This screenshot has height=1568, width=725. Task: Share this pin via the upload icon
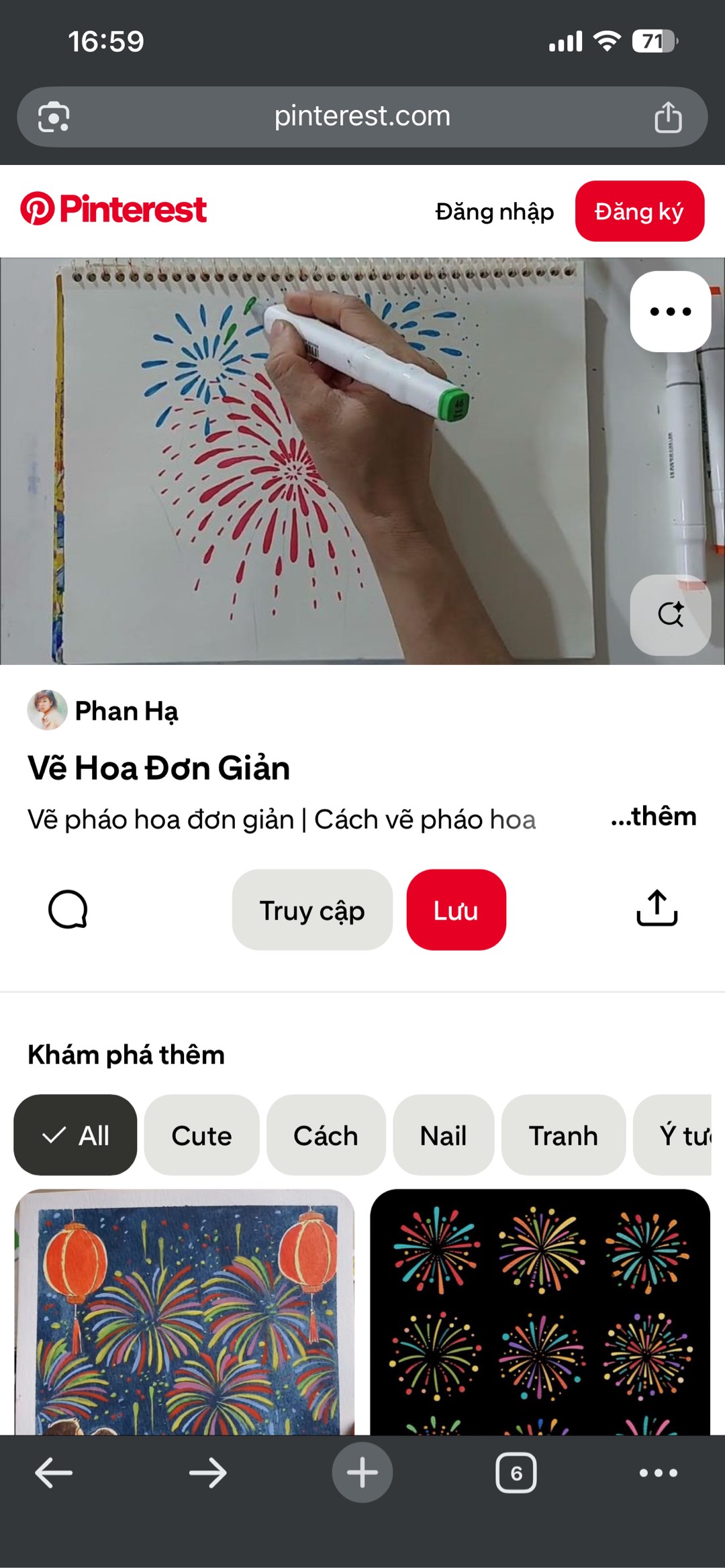tap(657, 908)
